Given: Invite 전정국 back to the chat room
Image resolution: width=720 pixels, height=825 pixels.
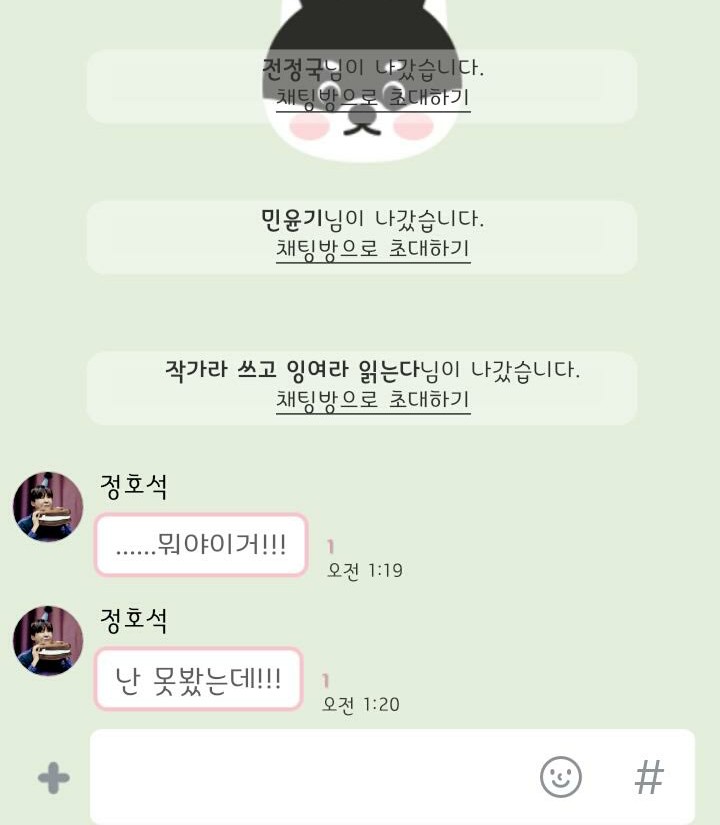Looking at the screenshot, I should click(x=373, y=98).
